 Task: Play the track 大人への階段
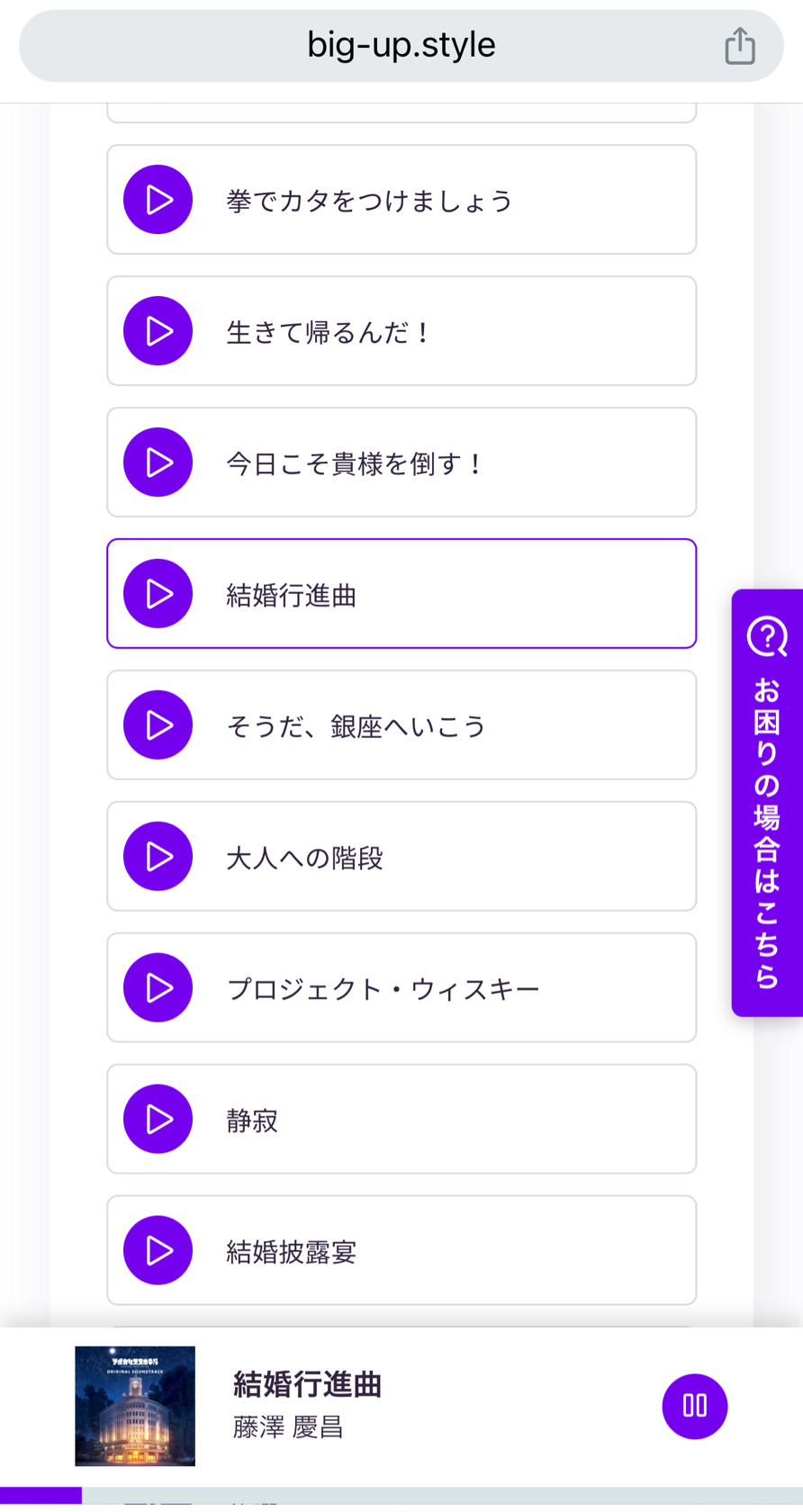pos(158,857)
